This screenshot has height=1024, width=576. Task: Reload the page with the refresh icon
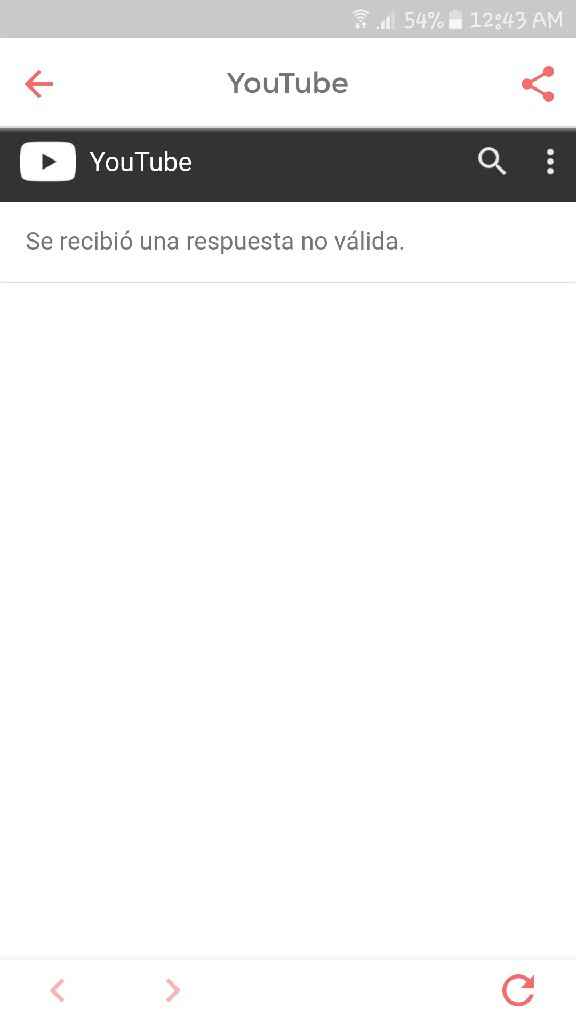(x=518, y=990)
